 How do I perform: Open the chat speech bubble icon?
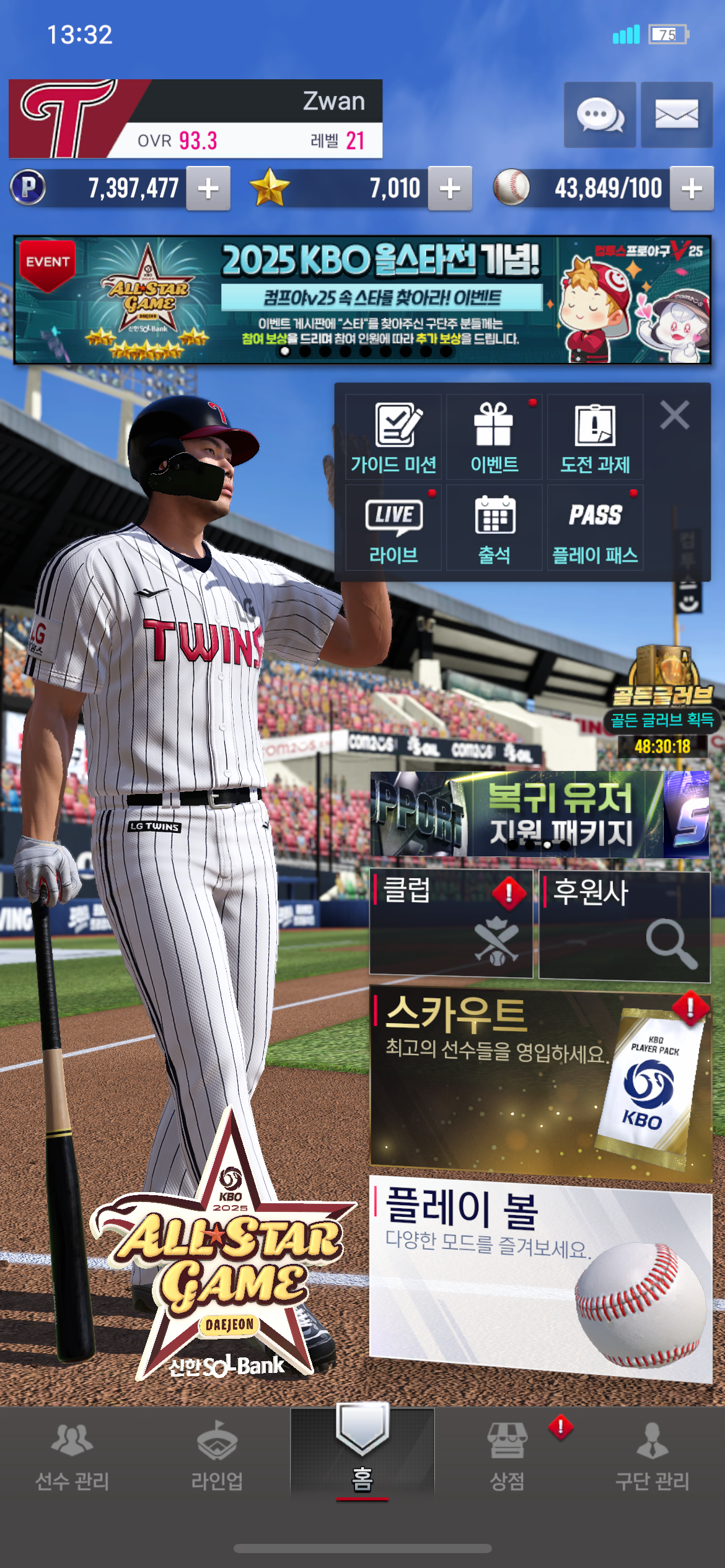tap(599, 115)
